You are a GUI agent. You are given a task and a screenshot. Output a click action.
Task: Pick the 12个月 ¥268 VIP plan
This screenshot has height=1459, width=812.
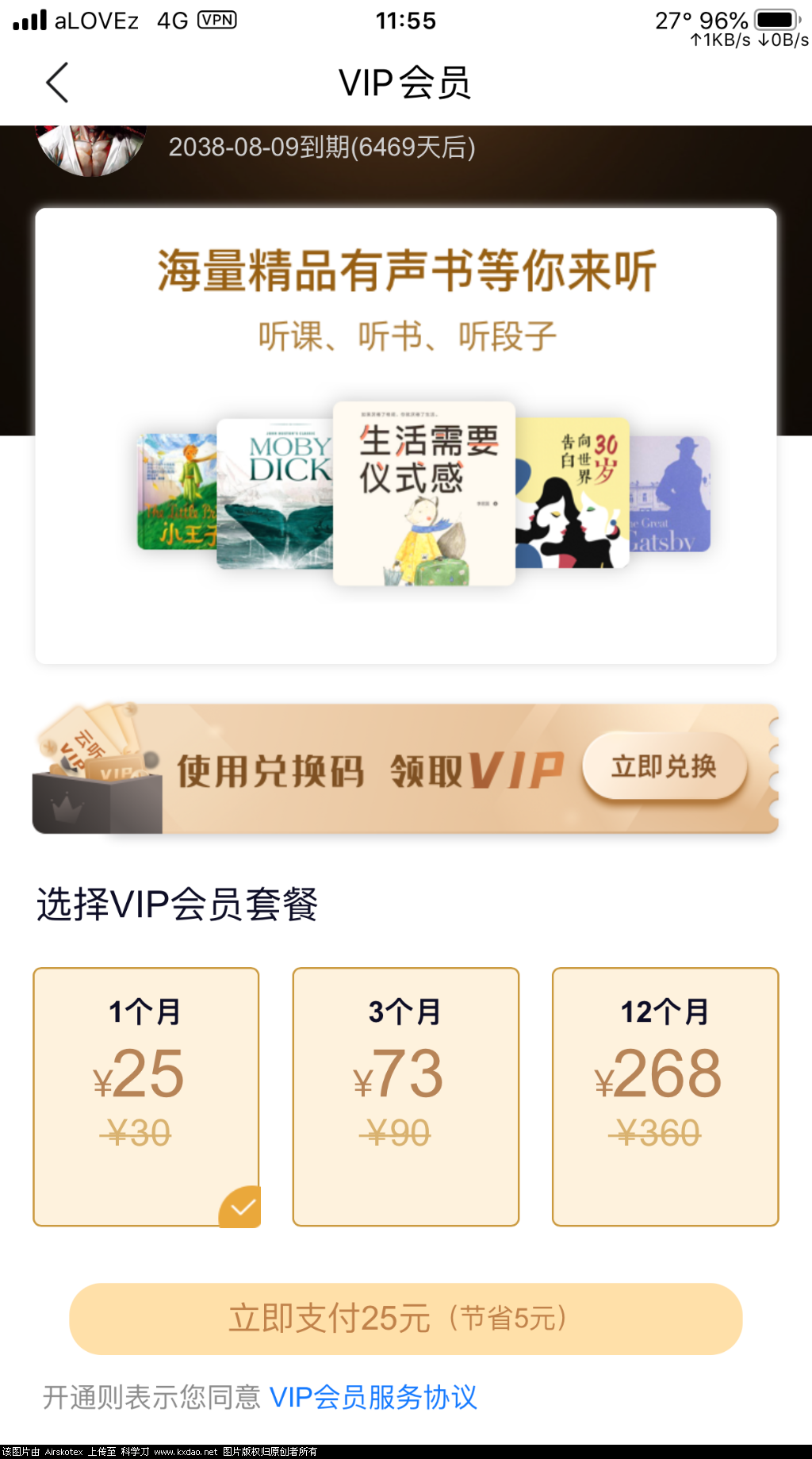[665, 1096]
